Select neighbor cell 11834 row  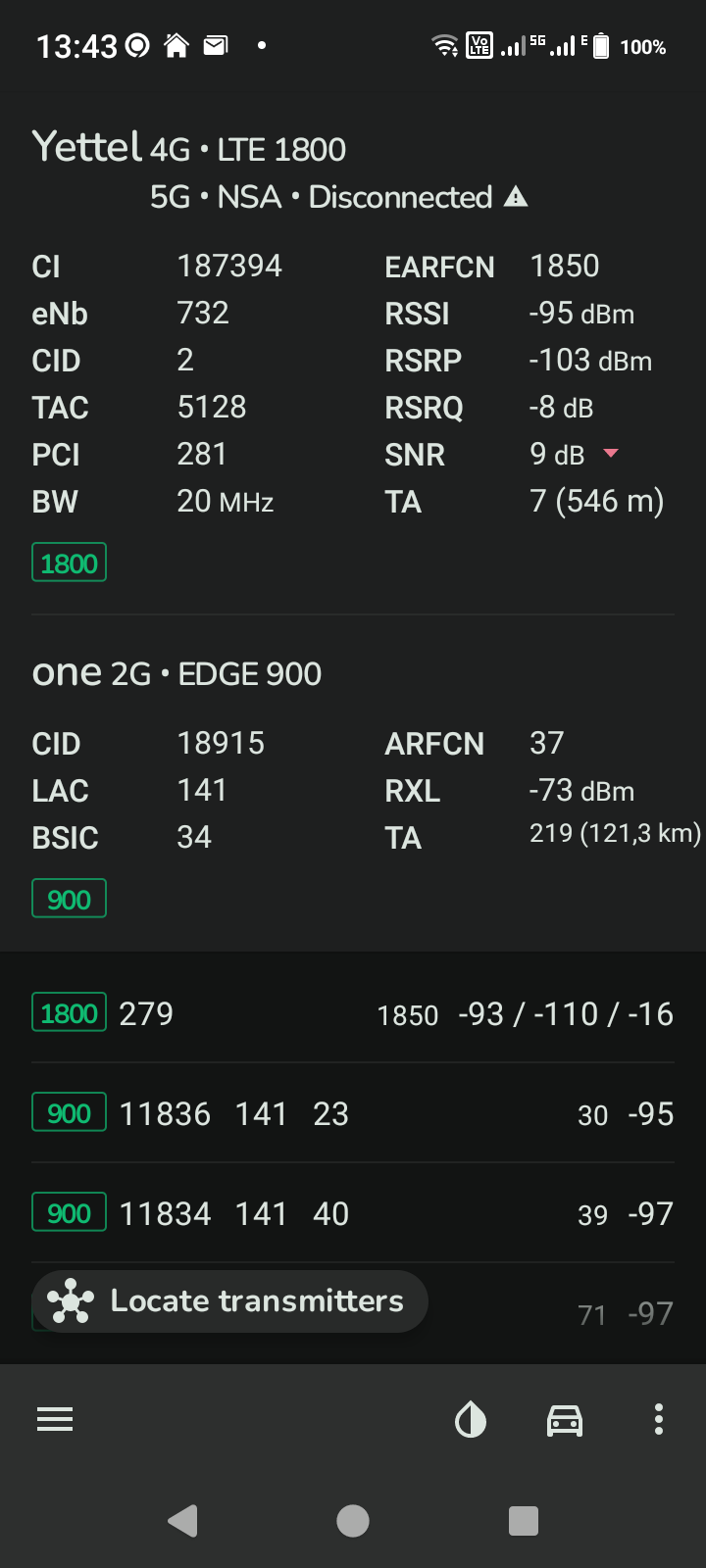[x=353, y=1213]
